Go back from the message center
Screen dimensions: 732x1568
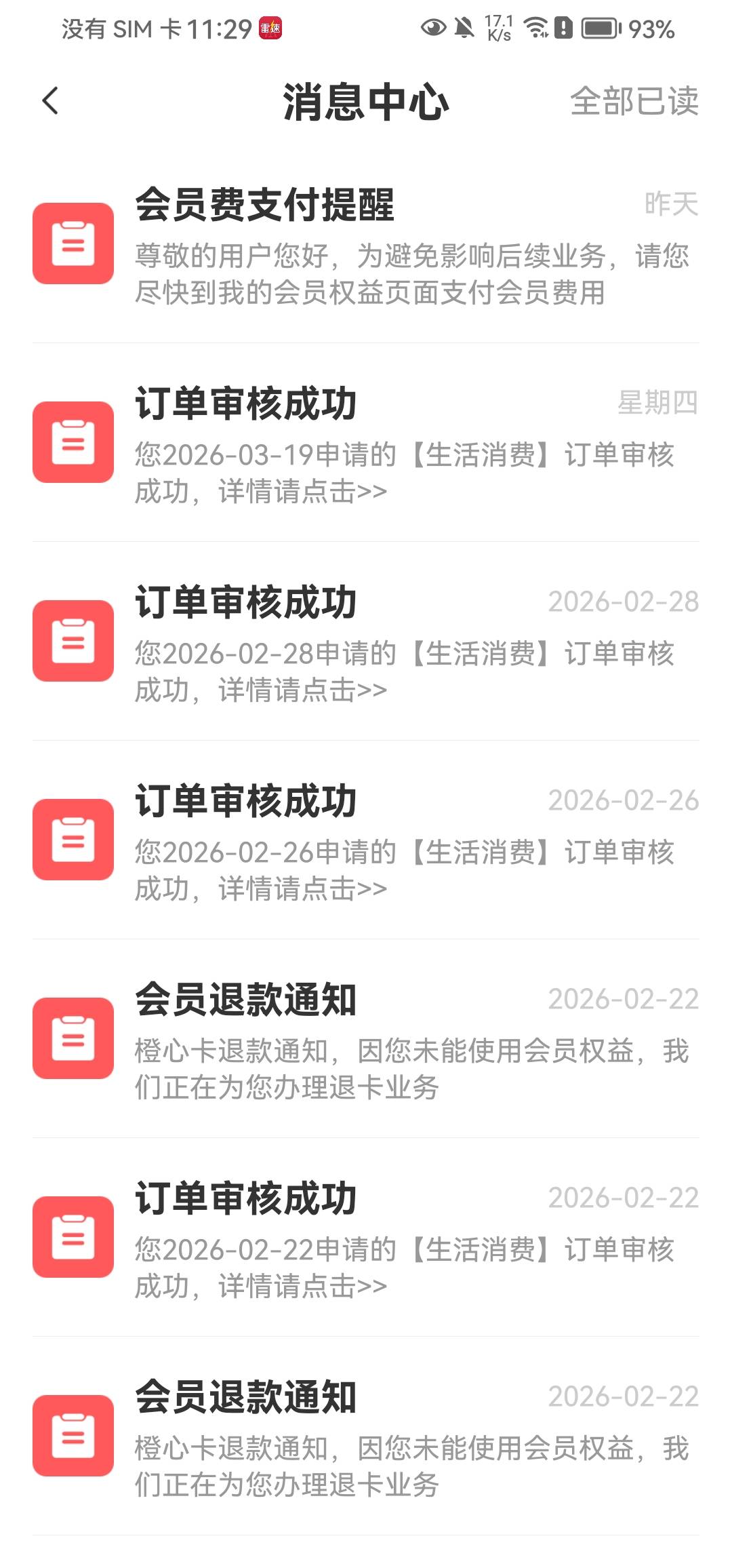click(x=51, y=102)
